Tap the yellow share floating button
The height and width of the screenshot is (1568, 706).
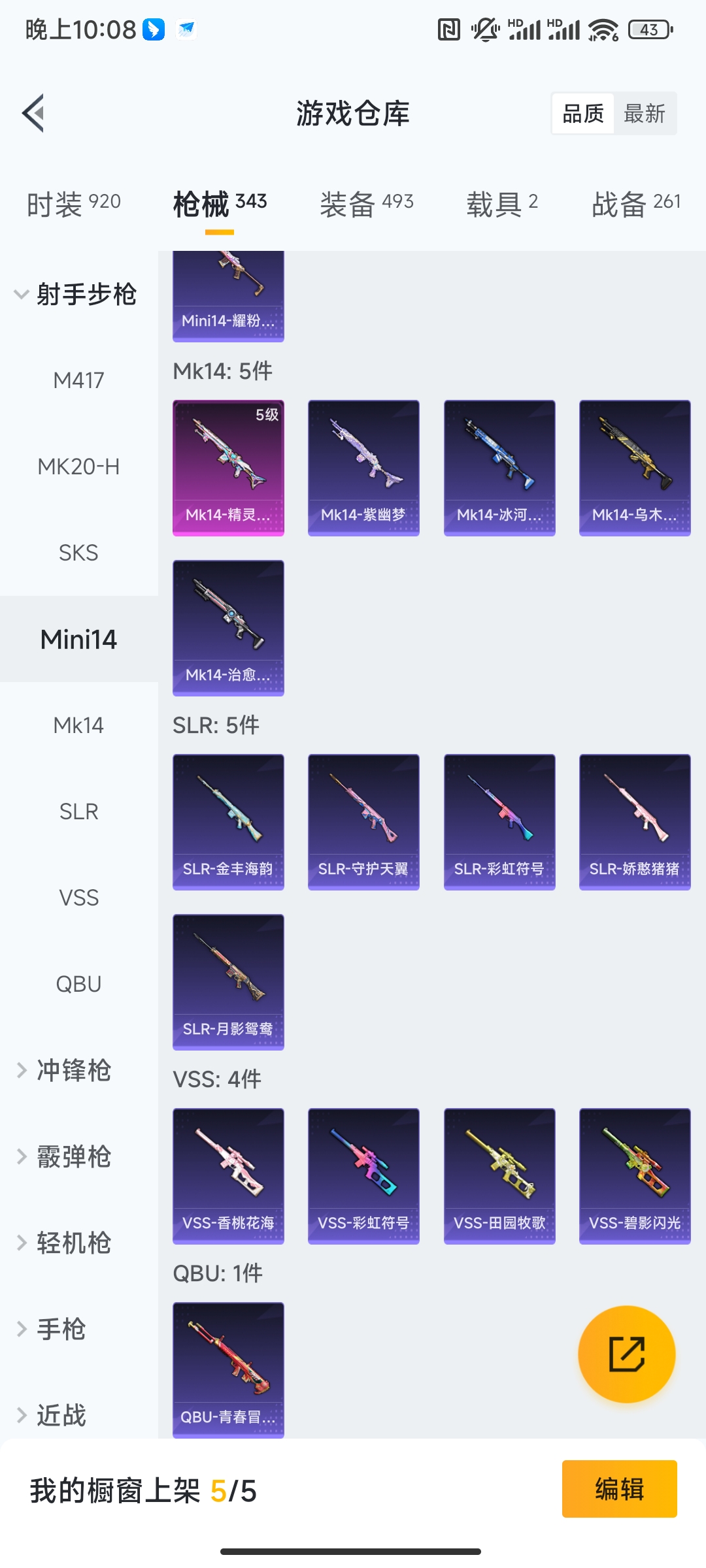click(626, 1354)
